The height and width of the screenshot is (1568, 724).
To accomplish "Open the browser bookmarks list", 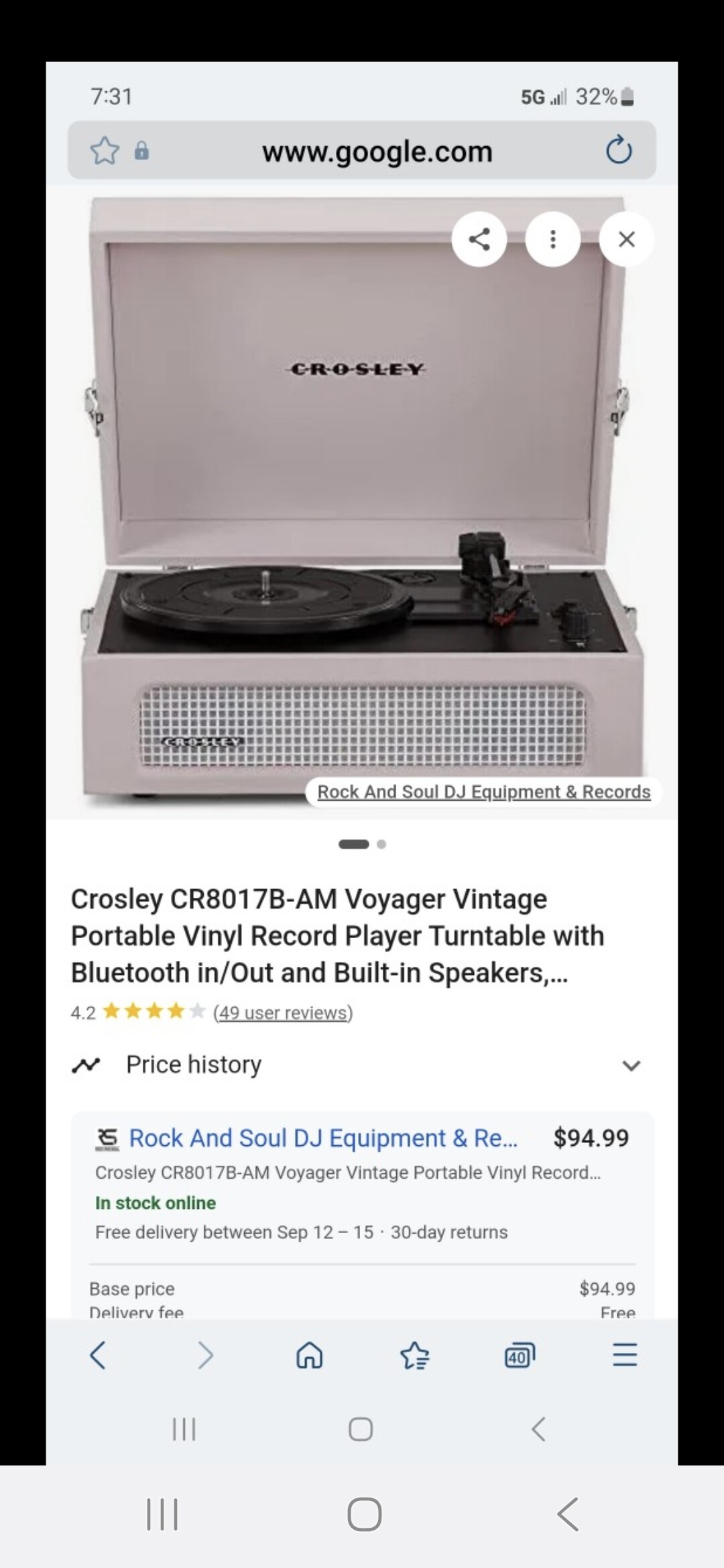I will (414, 1355).
